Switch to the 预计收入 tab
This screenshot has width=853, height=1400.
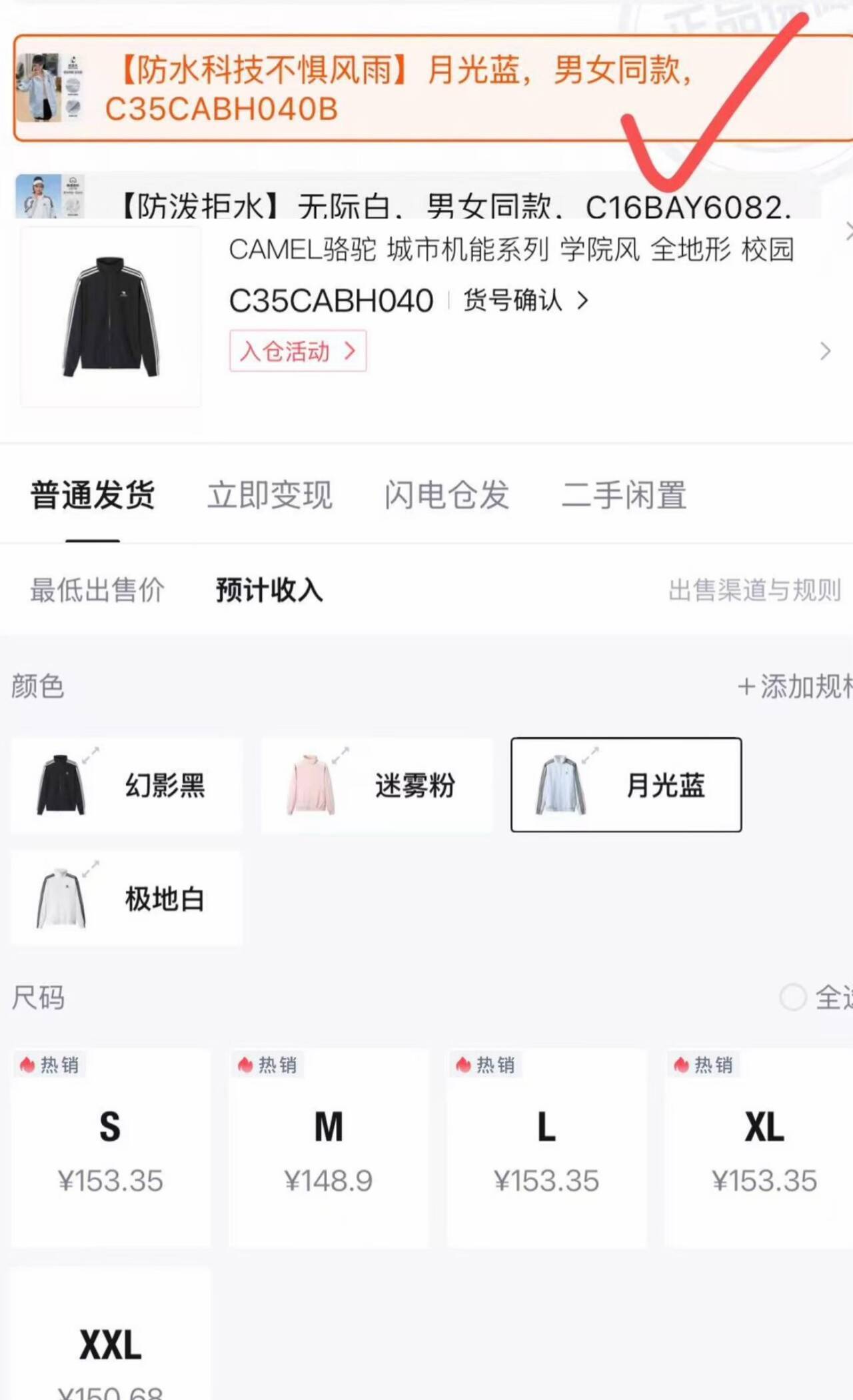click(268, 589)
